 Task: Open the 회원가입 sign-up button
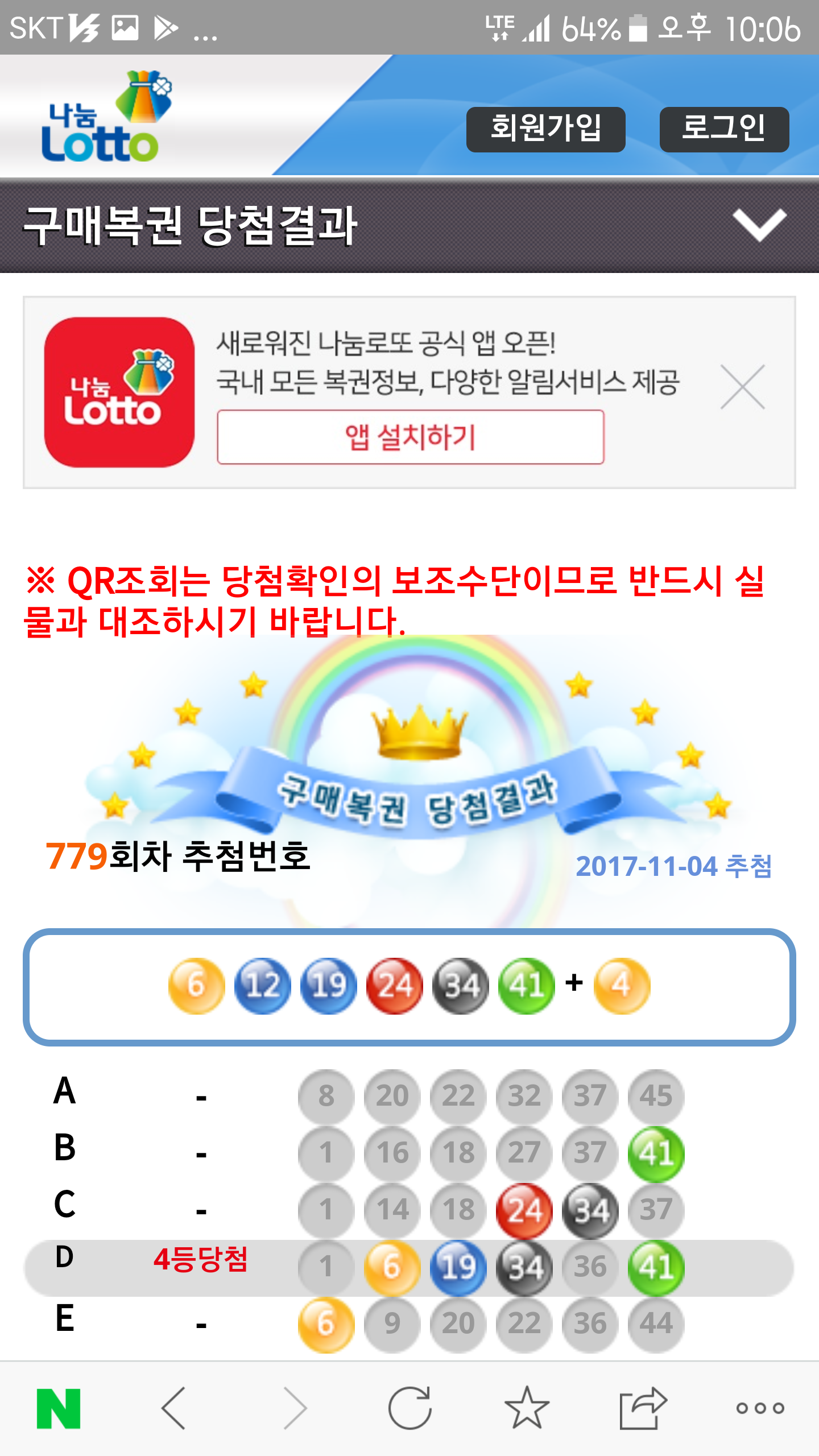click(545, 129)
